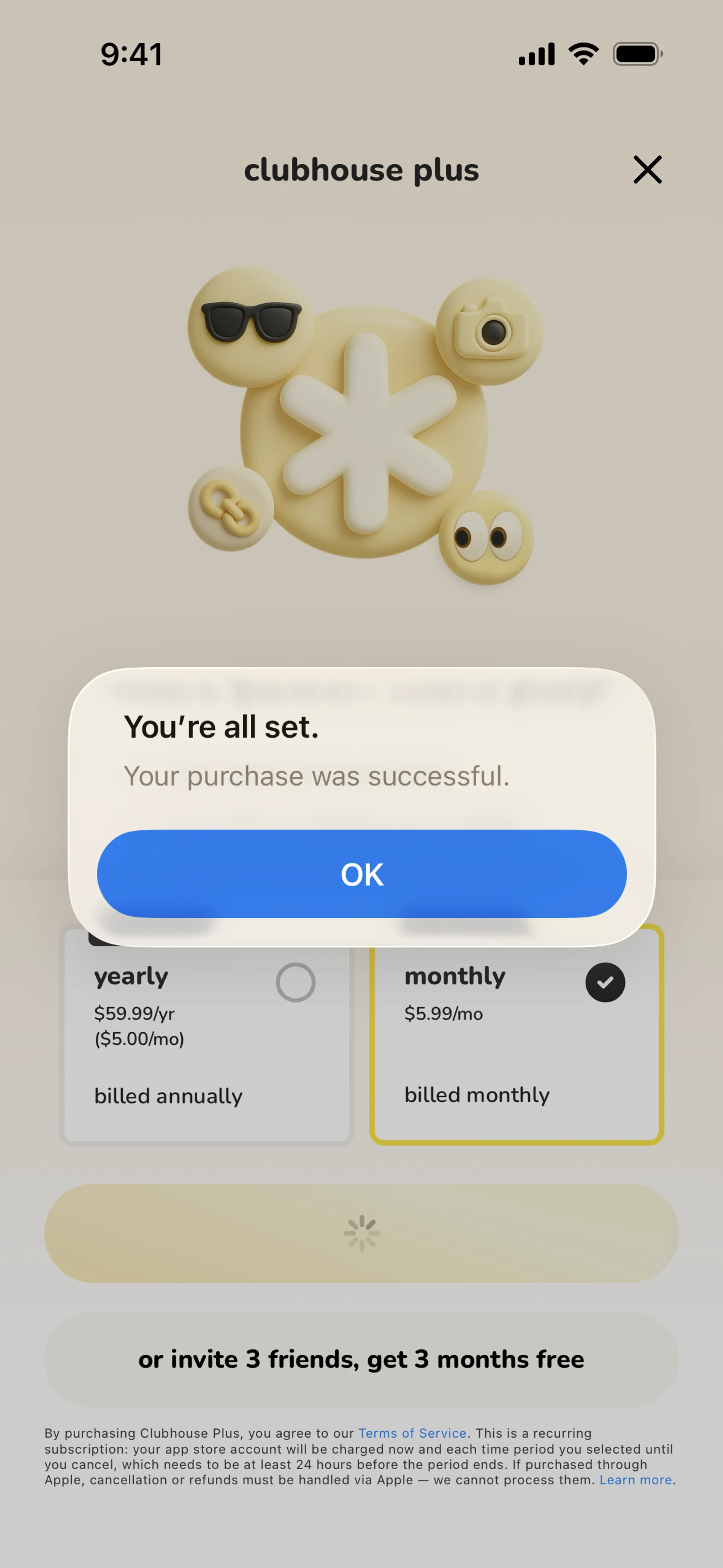Open the Terms of Service link
This screenshot has width=723, height=1568.
[412, 1433]
